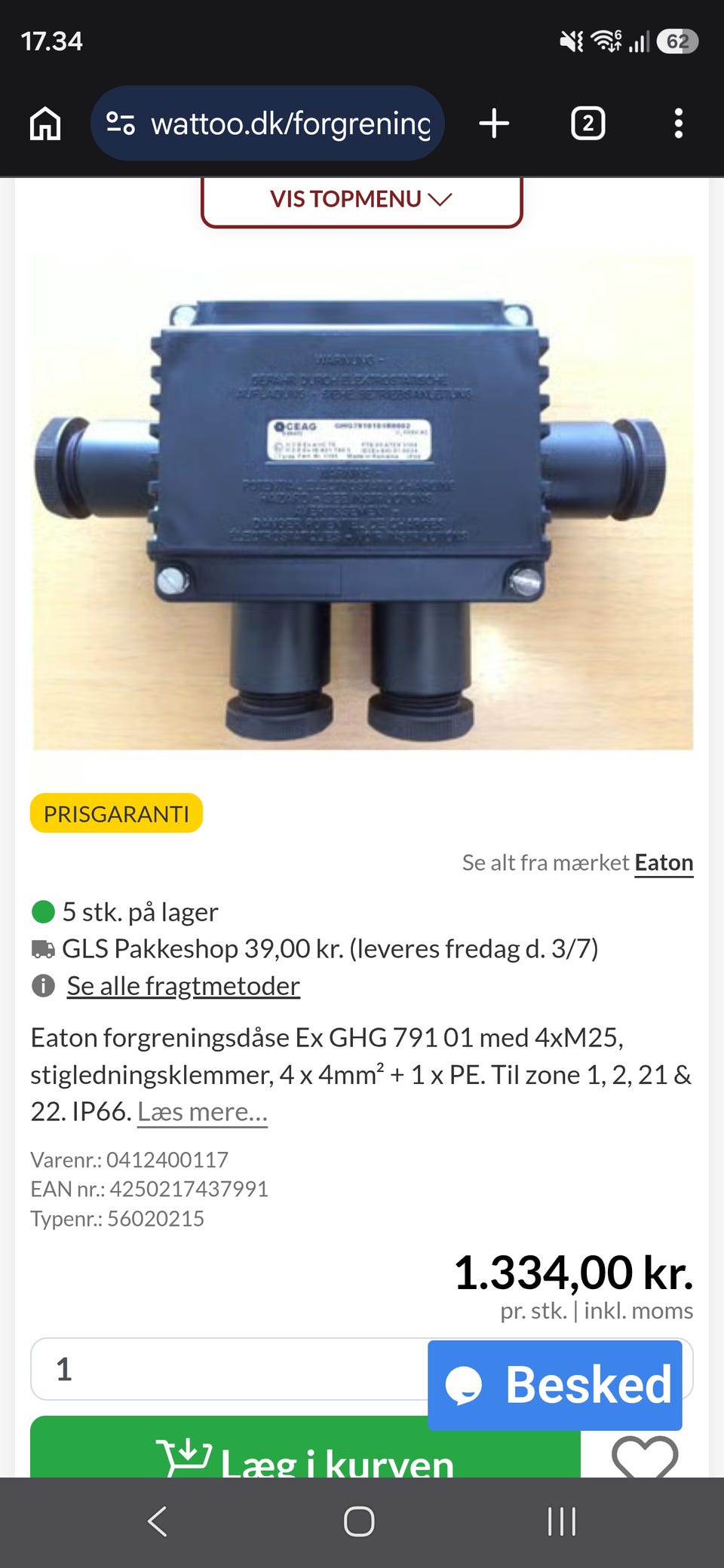Open the browser overflow menu

coord(679,123)
